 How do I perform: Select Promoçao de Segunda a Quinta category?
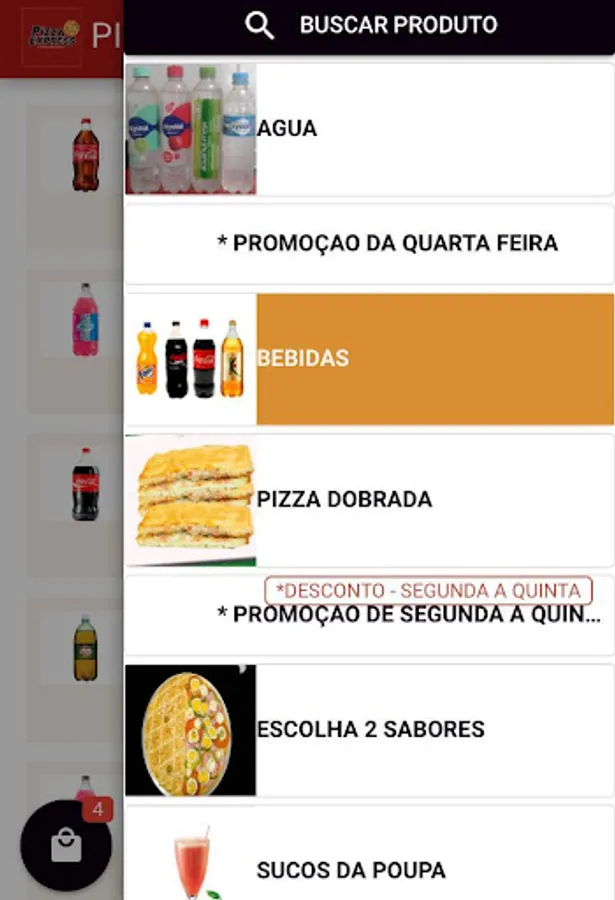pyautogui.click(x=369, y=616)
